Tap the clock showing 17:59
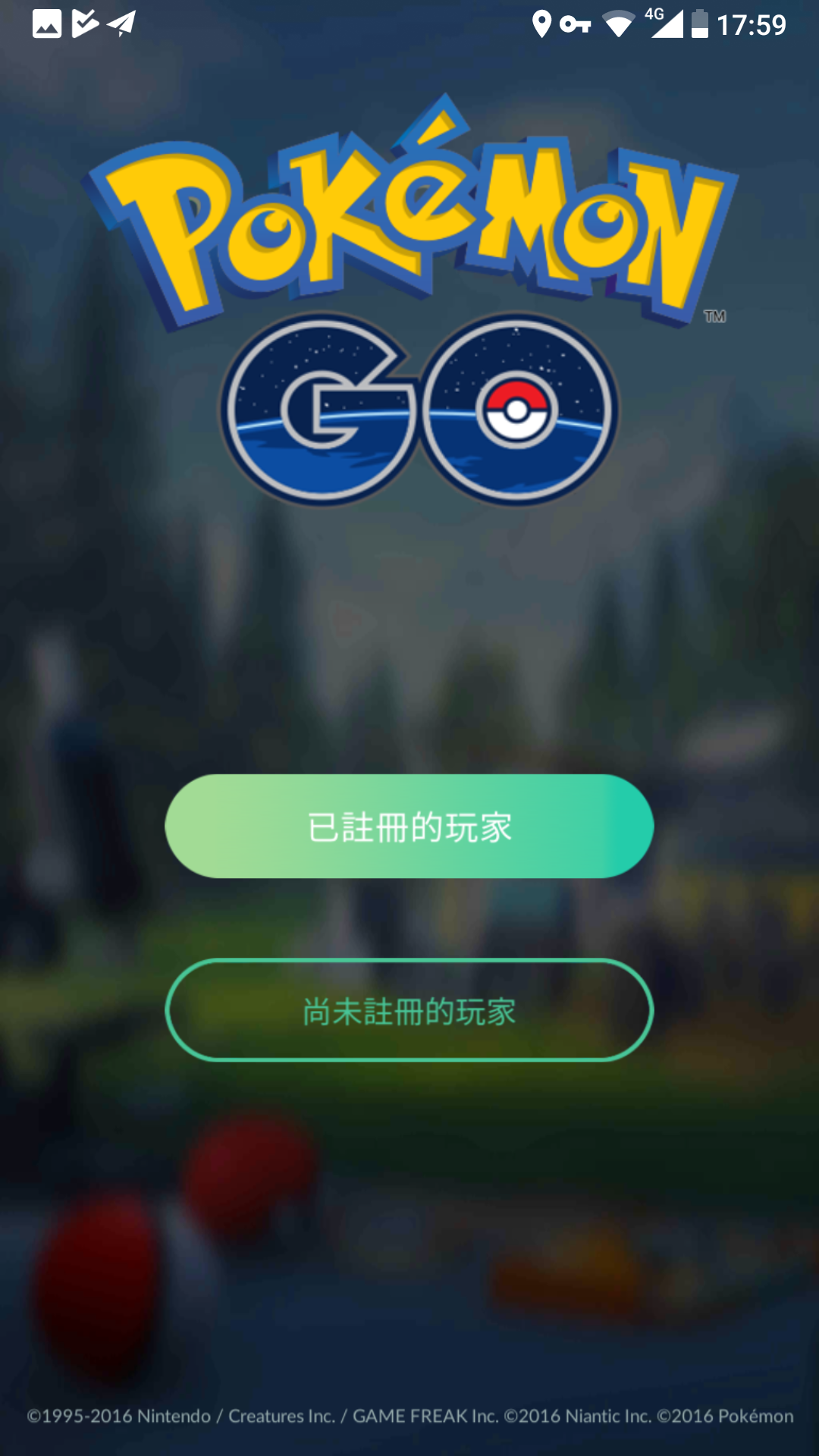Viewport: 819px width, 1456px height. click(753, 24)
